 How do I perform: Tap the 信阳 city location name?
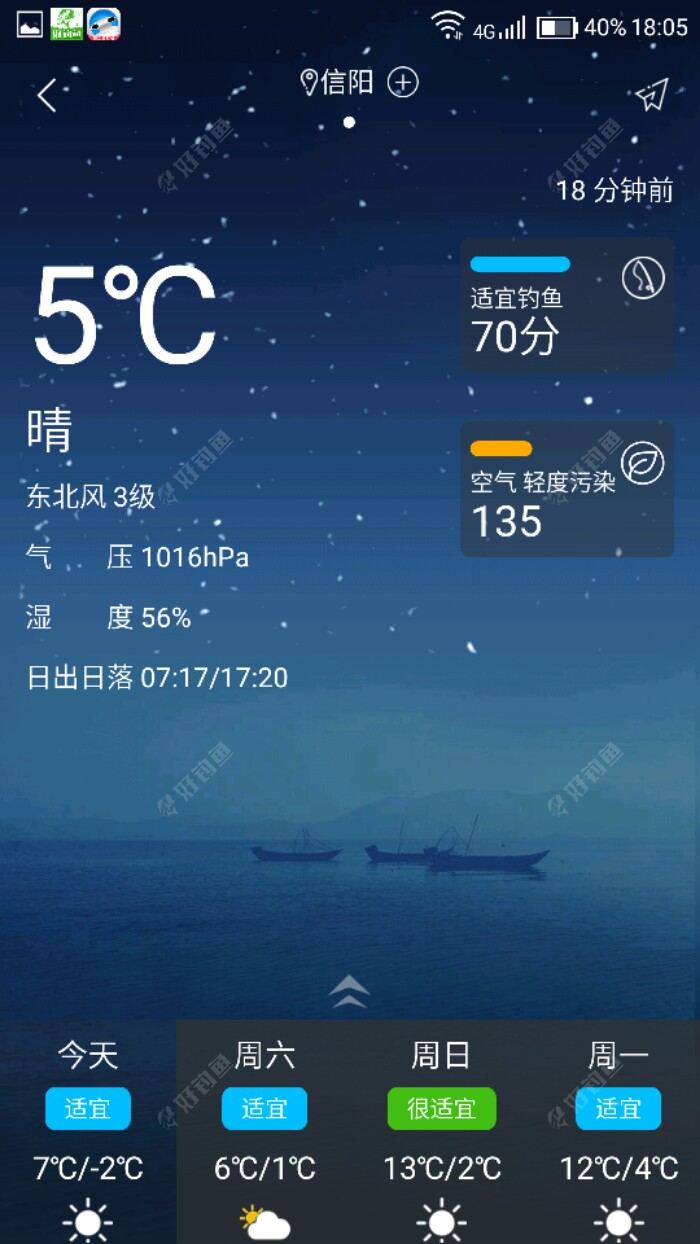pyautogui.click(x=346, y=82)
